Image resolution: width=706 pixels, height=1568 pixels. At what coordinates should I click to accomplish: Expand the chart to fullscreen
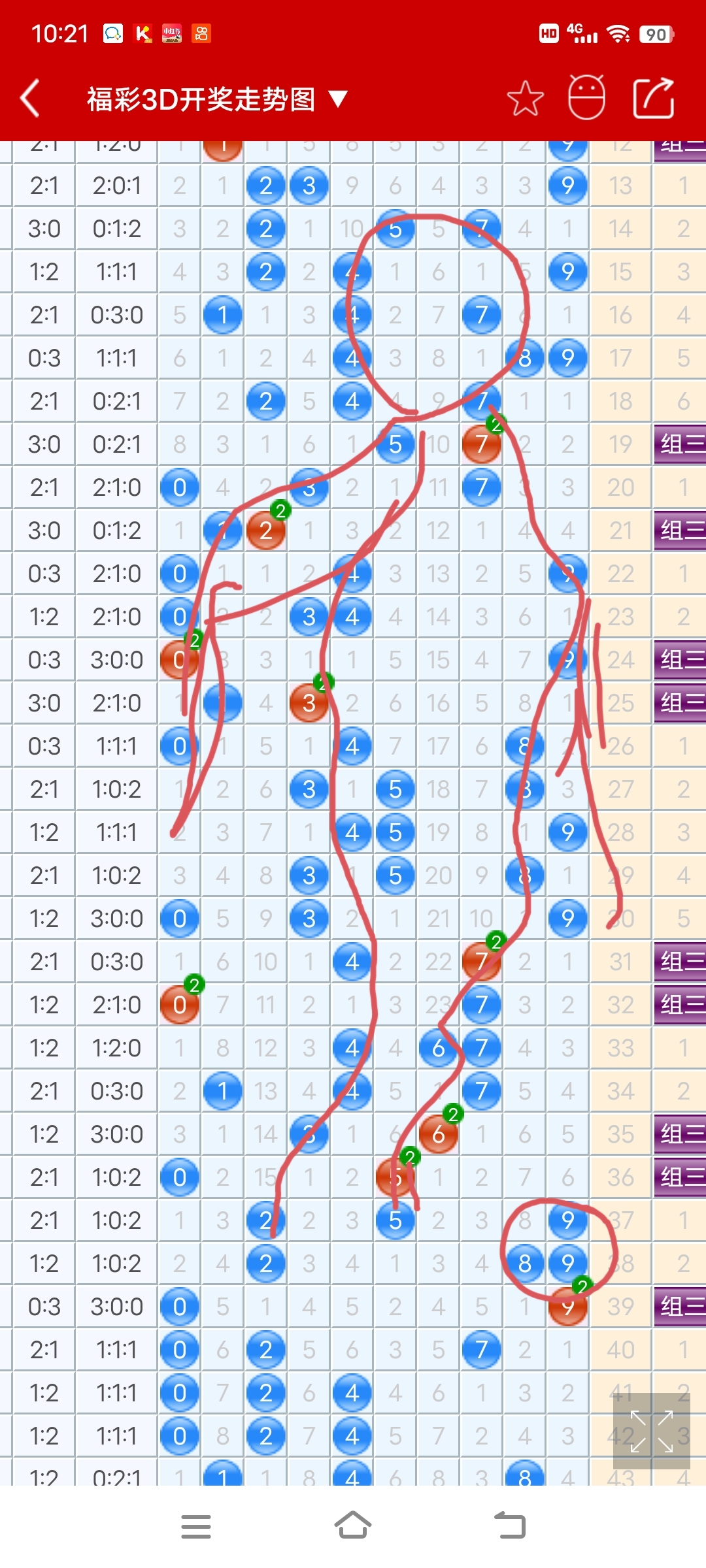(651, 1430)
